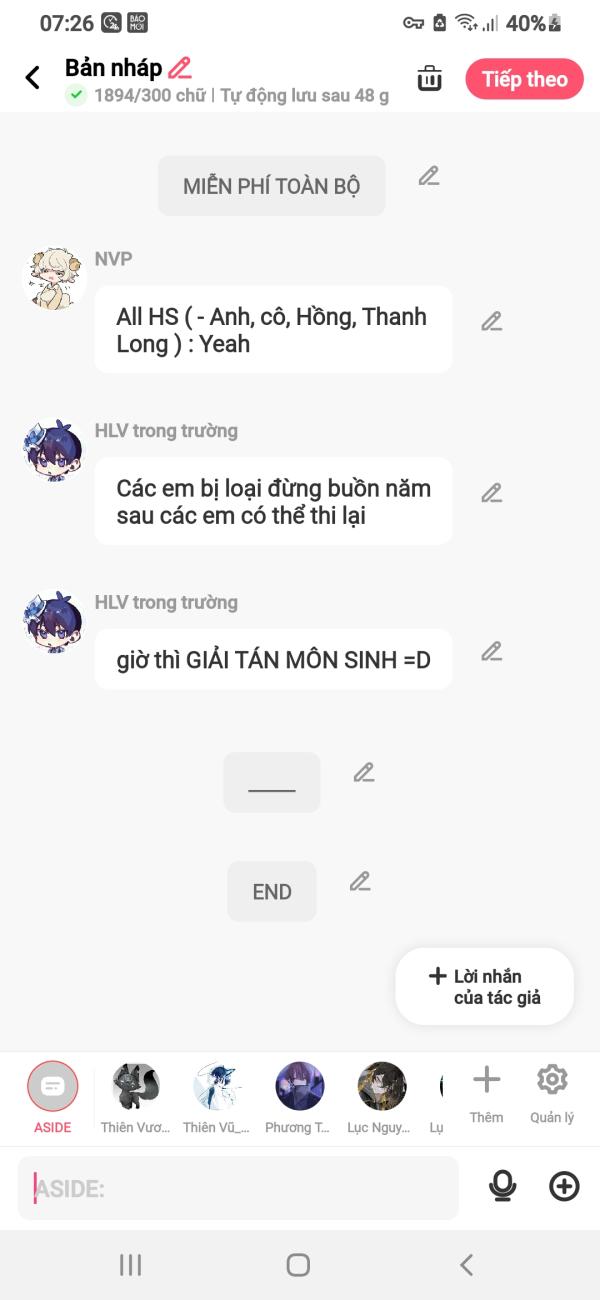This screenshot has height=1300, width=600.
Task: Focus the ASIDE text input field
Action: [x=238, y=1188]
